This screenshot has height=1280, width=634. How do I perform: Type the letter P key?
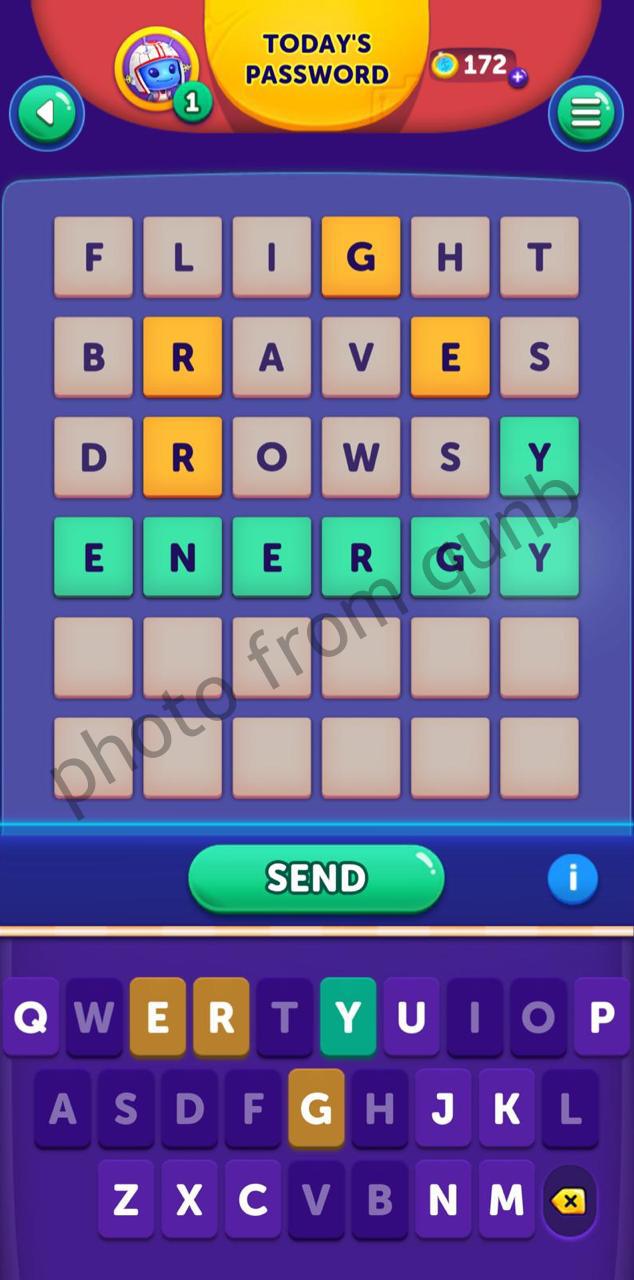[x=601, y=1017]
